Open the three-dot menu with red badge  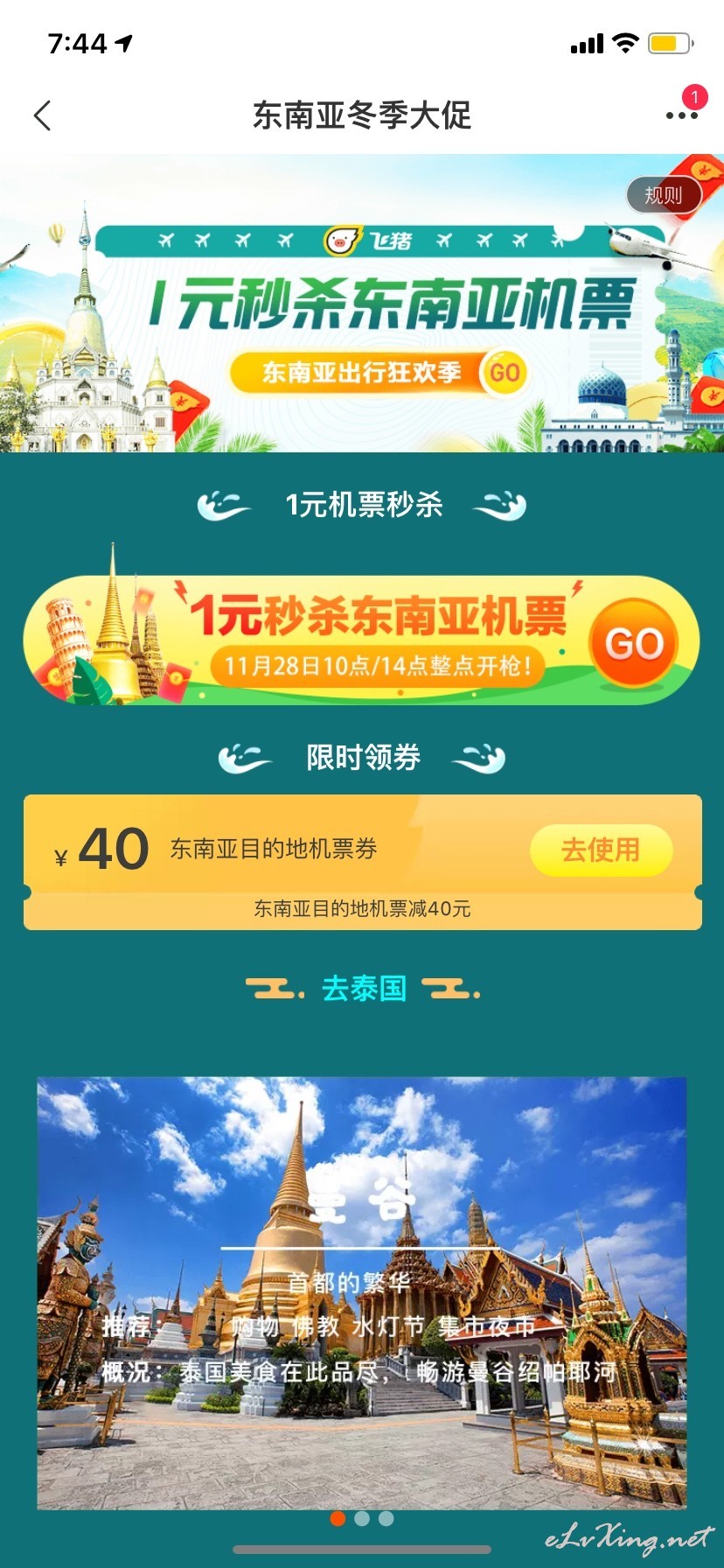[682, 114]
